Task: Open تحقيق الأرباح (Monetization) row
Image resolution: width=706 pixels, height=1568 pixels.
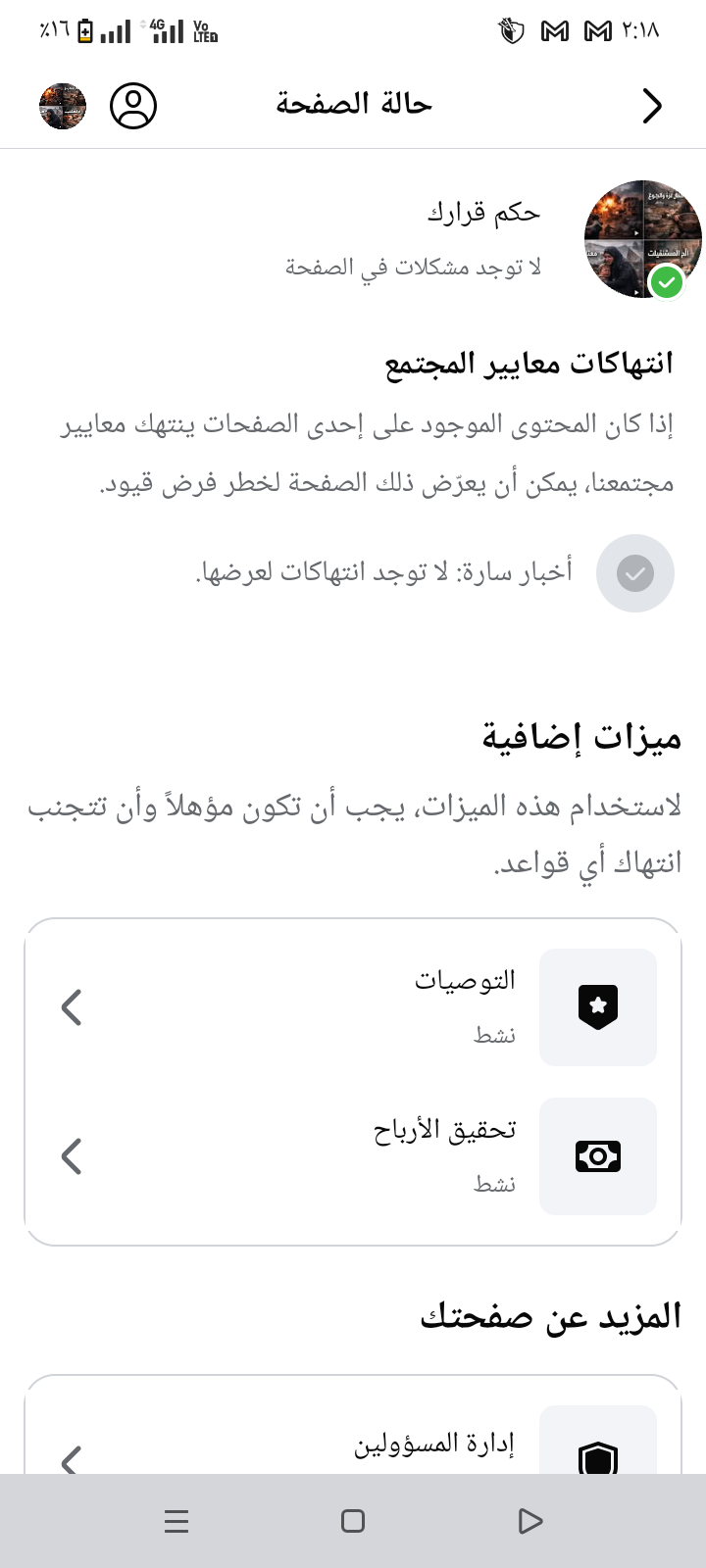Action: (353, 1156)
